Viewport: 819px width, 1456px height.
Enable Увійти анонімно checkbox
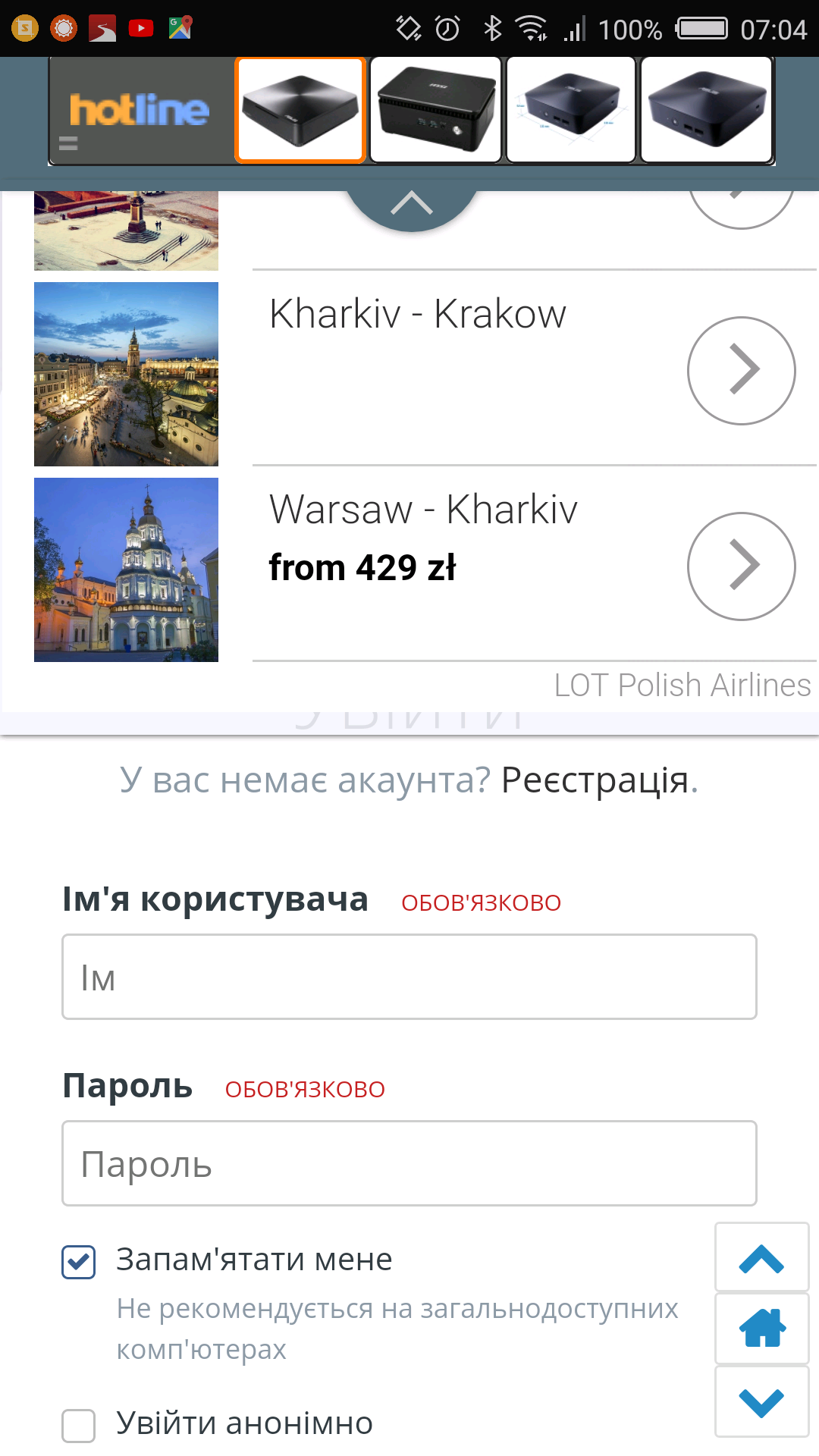click(x=79, y=1426)
